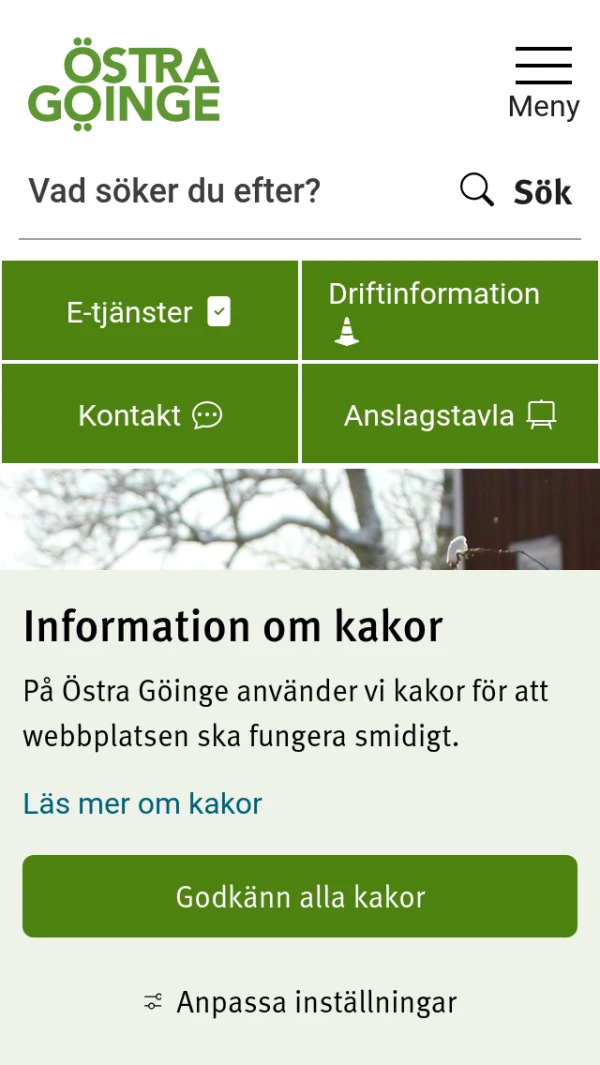Tap the Sök search button

click(x=518, y=191)
